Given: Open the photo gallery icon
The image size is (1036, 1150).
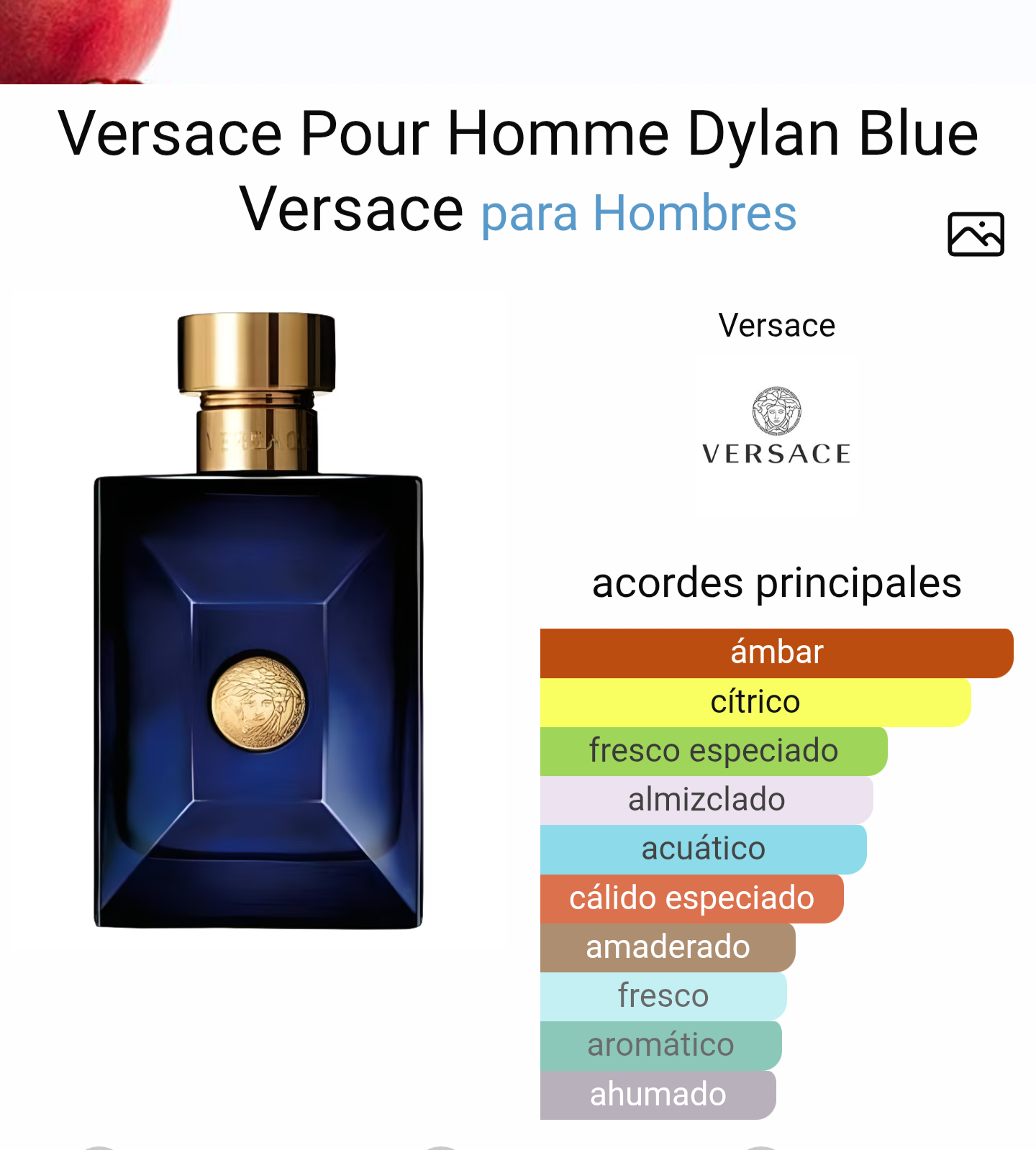Looking at the screenshot, I should click(976, 234).
